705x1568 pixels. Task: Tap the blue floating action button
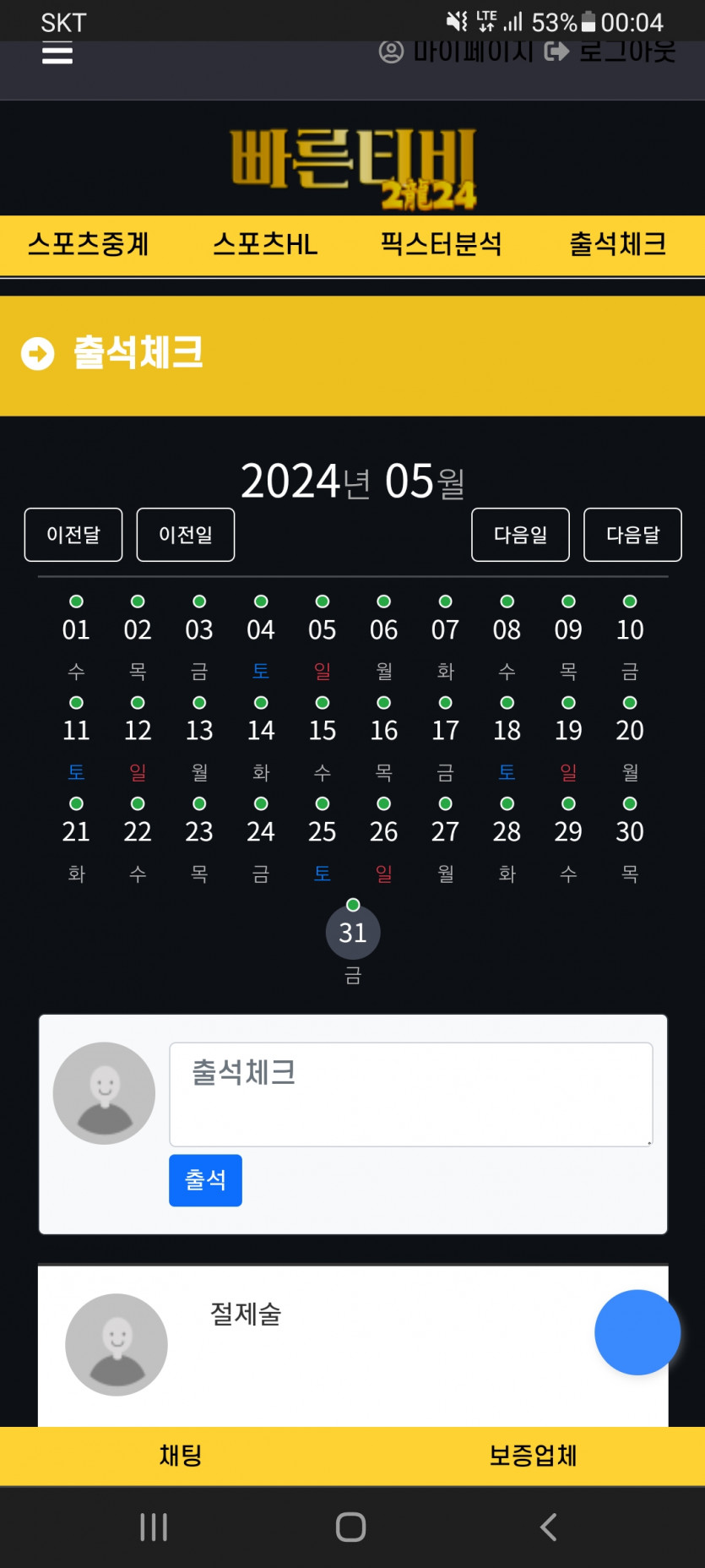click(x=637, y=1332)
